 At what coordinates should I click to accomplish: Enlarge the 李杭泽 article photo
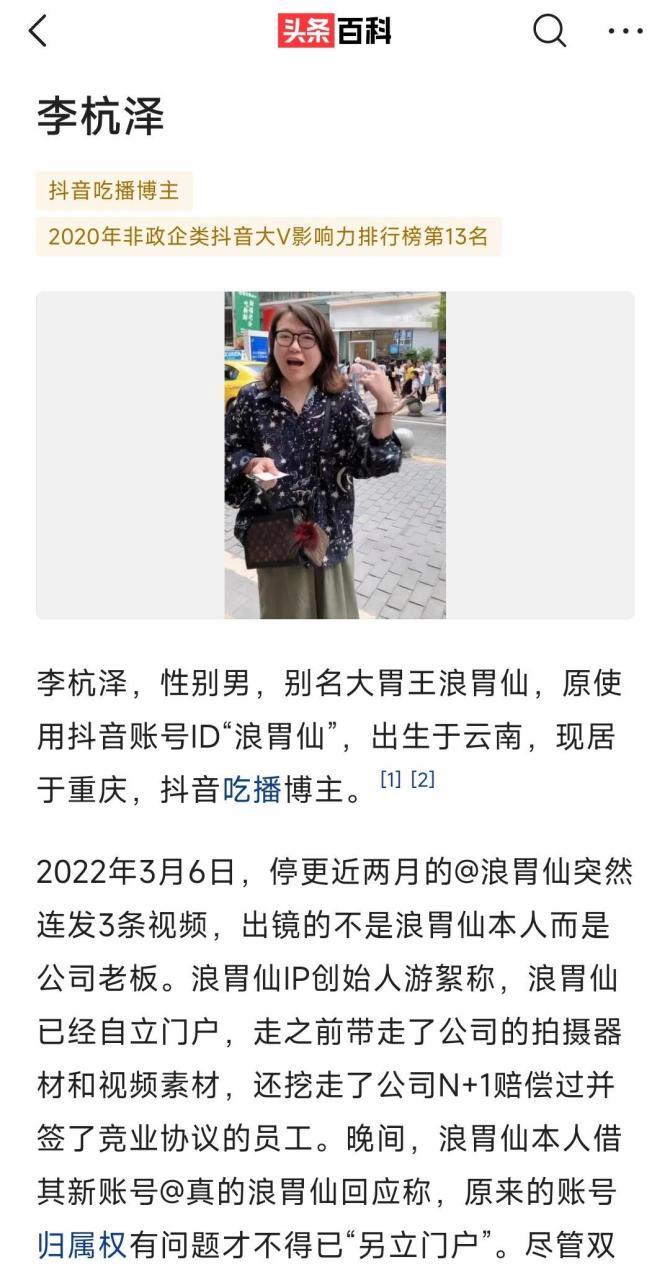335,455
